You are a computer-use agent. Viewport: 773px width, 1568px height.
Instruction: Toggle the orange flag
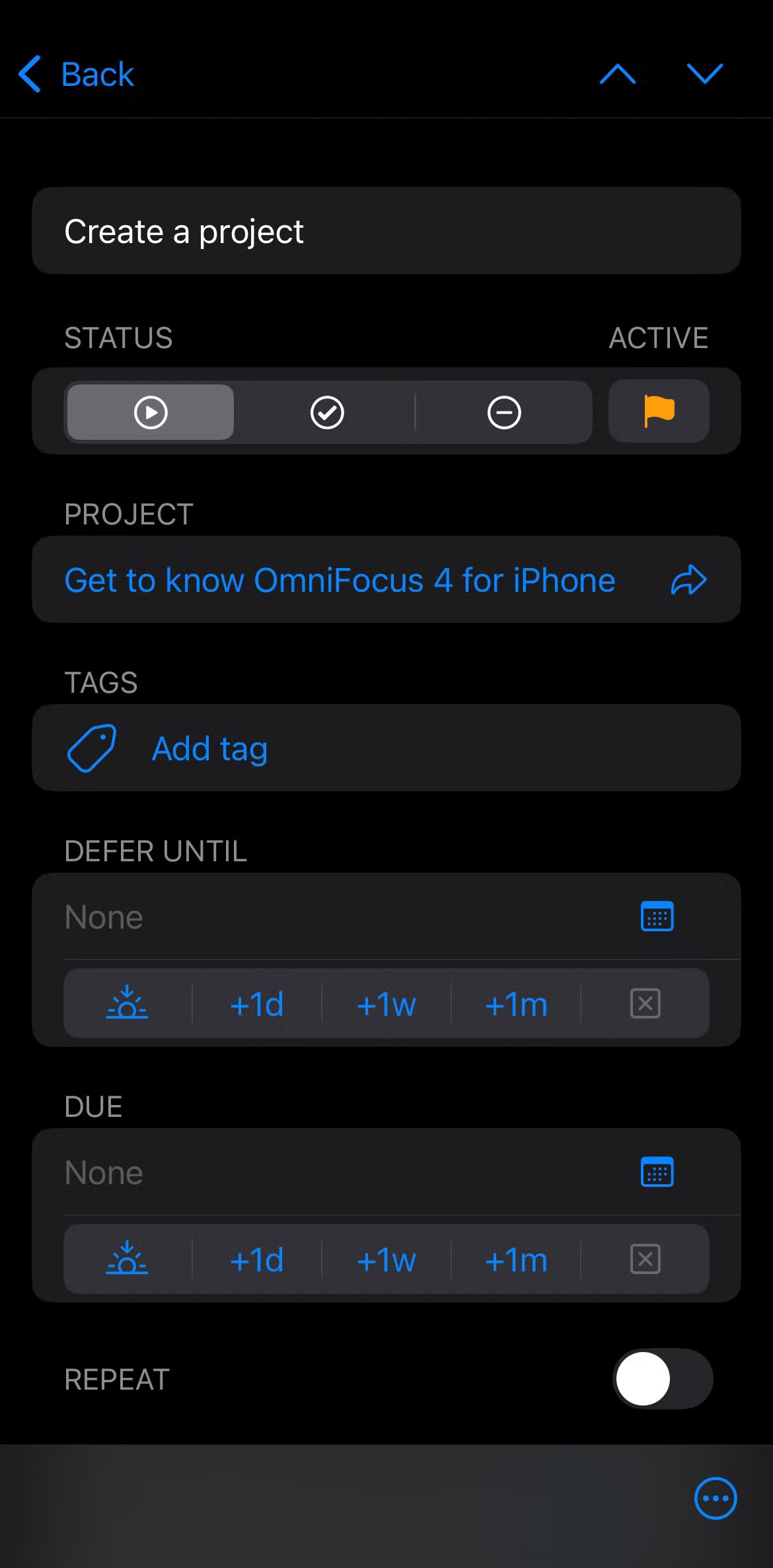click(659, 411)
